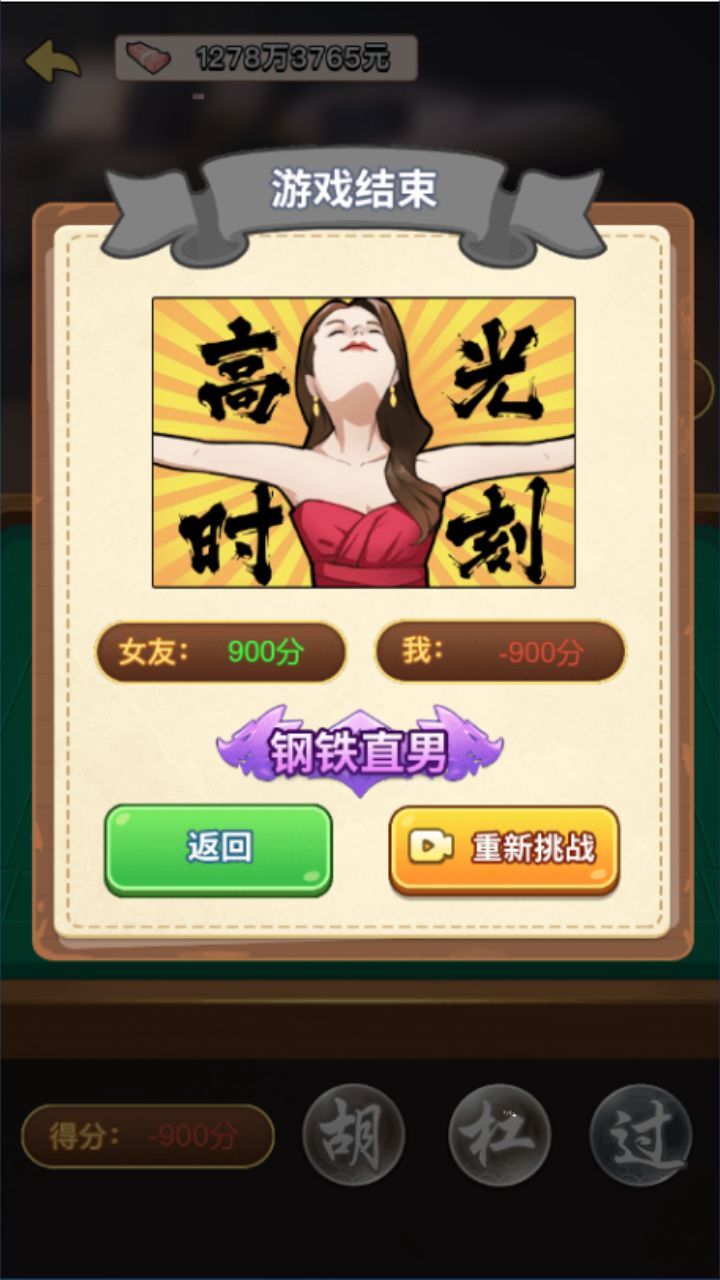
Task: Click the pink banknote currency icon
Action: point(150,55)
